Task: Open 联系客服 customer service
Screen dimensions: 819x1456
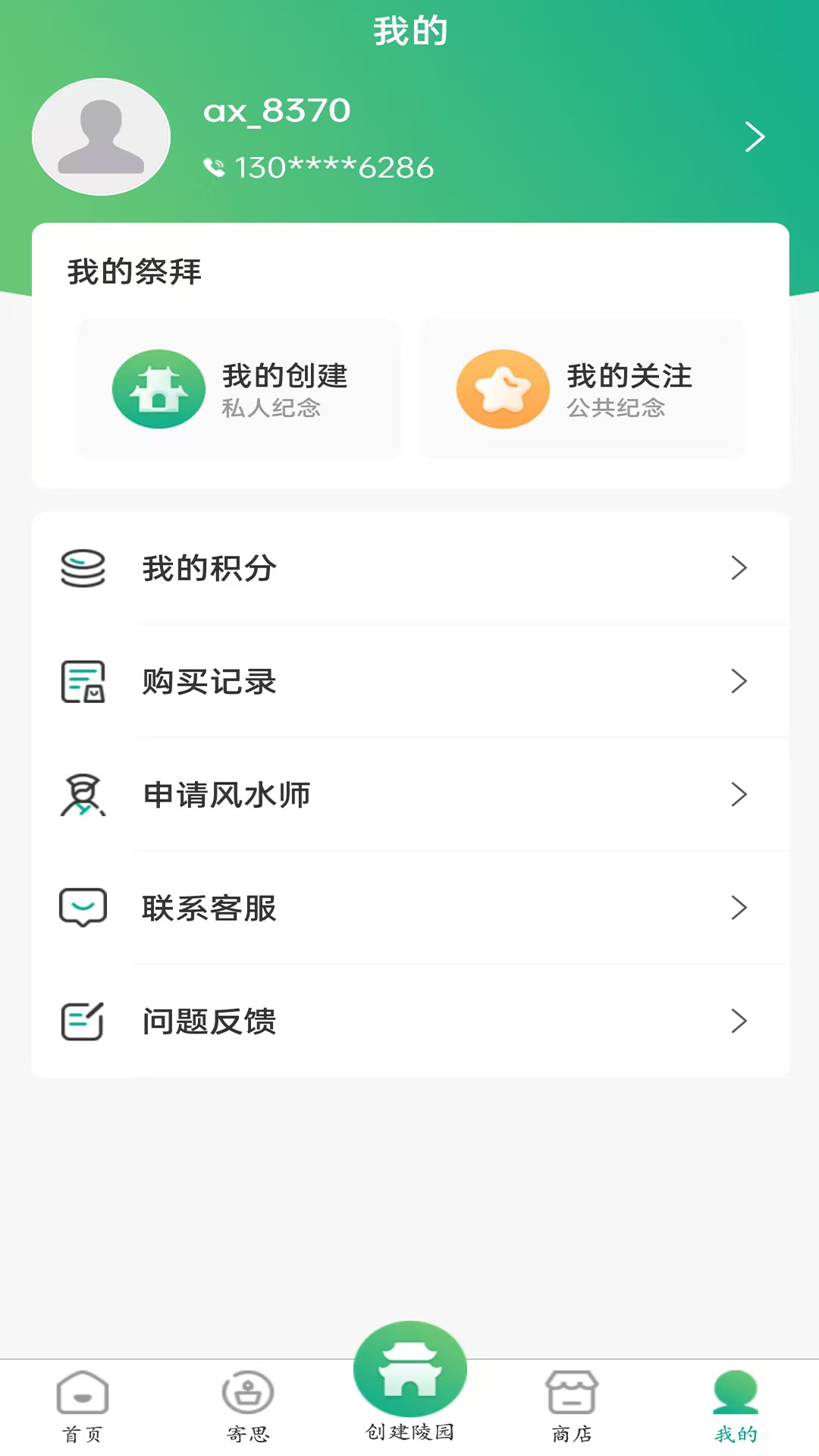Action: (409, 908)
